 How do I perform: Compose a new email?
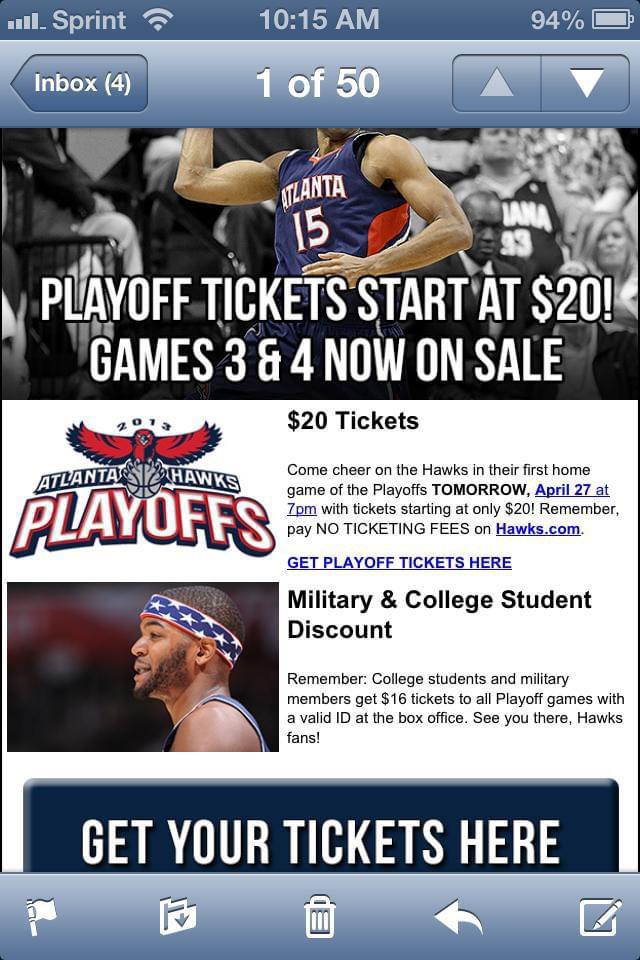click(600, 916)
